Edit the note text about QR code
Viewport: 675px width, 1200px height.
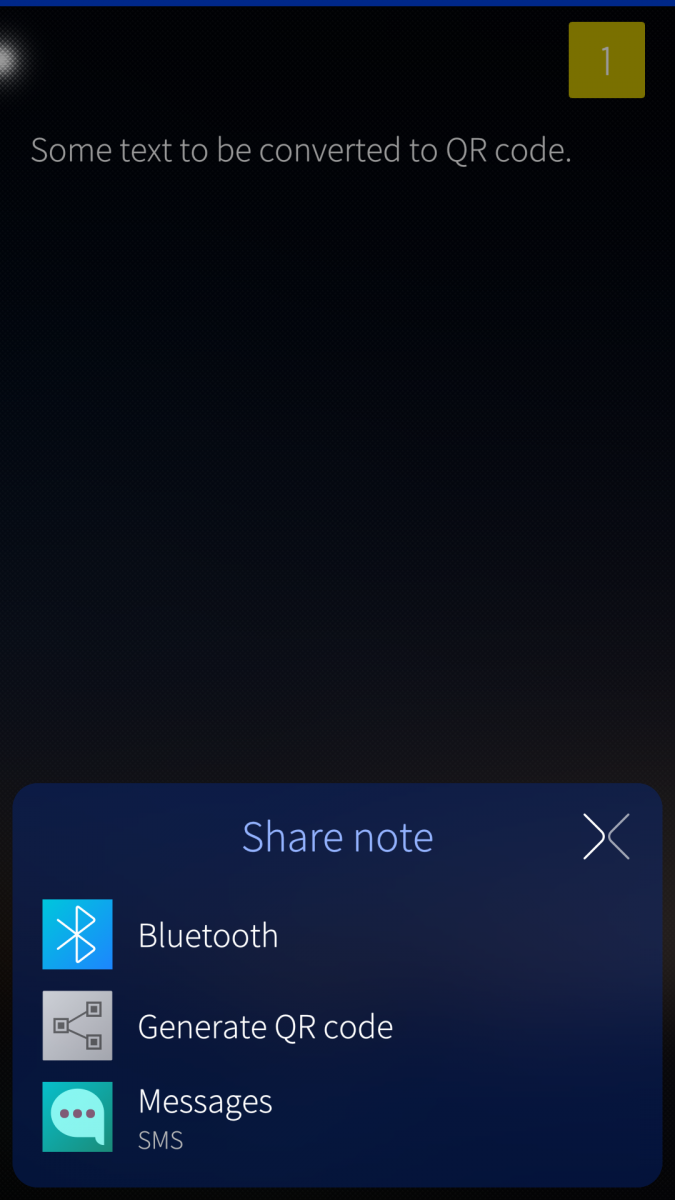click(x=300, y=151)
